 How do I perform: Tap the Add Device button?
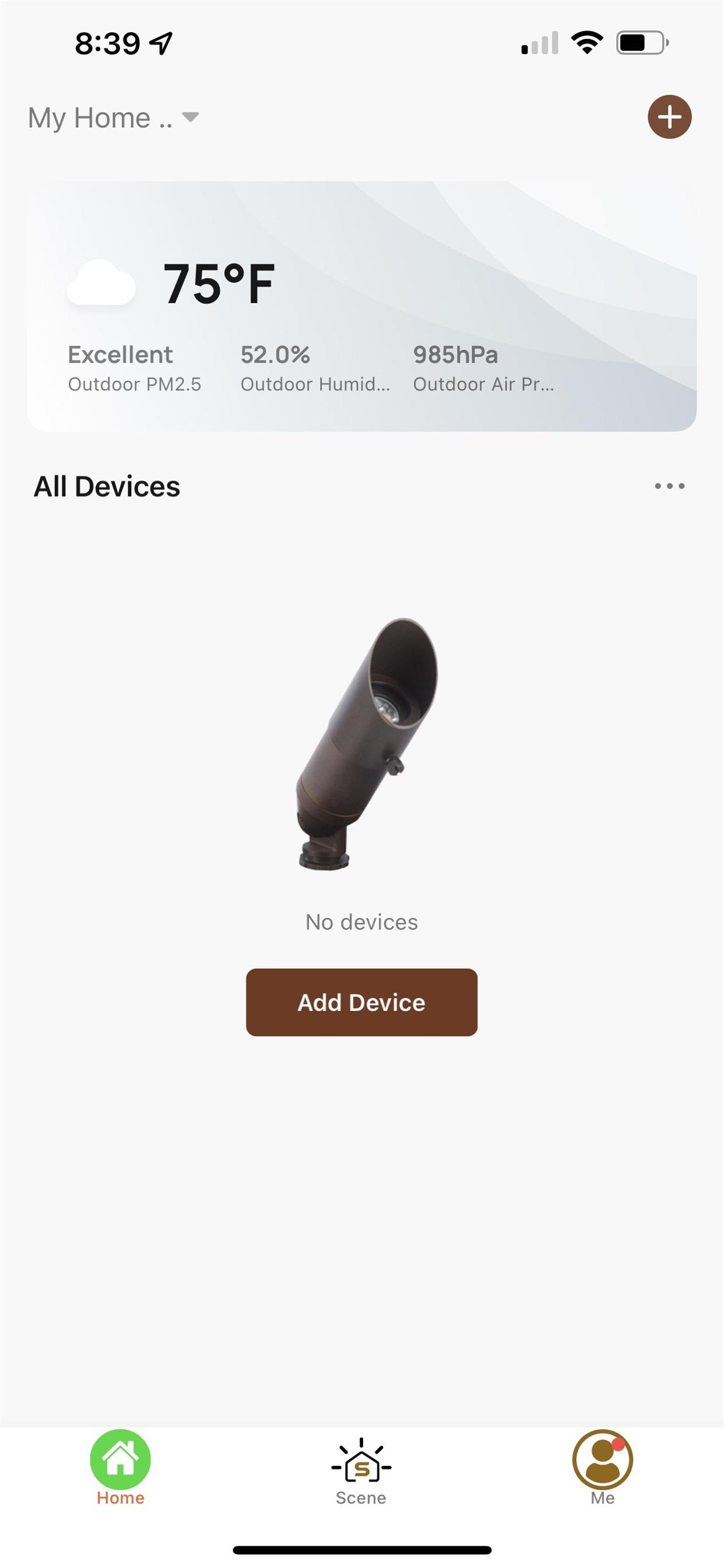(361, 1002)
